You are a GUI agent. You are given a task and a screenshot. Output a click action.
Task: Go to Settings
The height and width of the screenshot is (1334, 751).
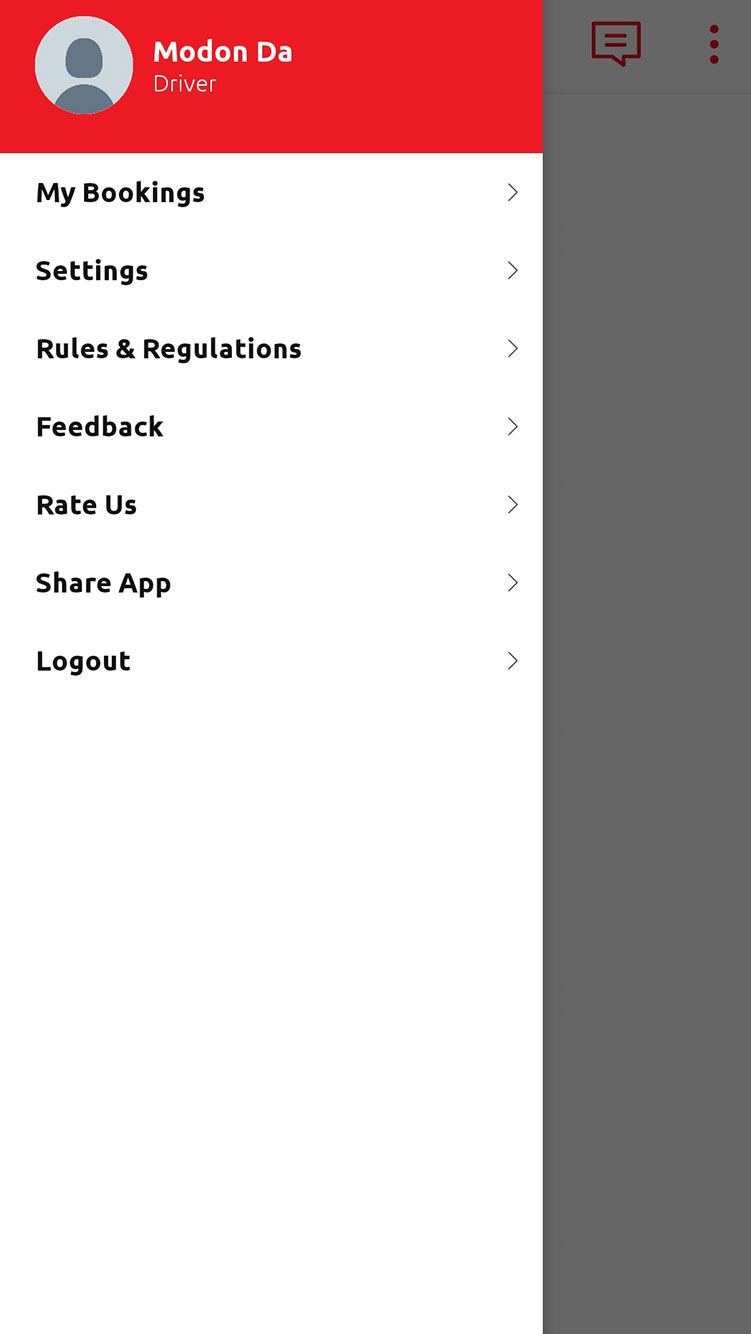point(271,270)
